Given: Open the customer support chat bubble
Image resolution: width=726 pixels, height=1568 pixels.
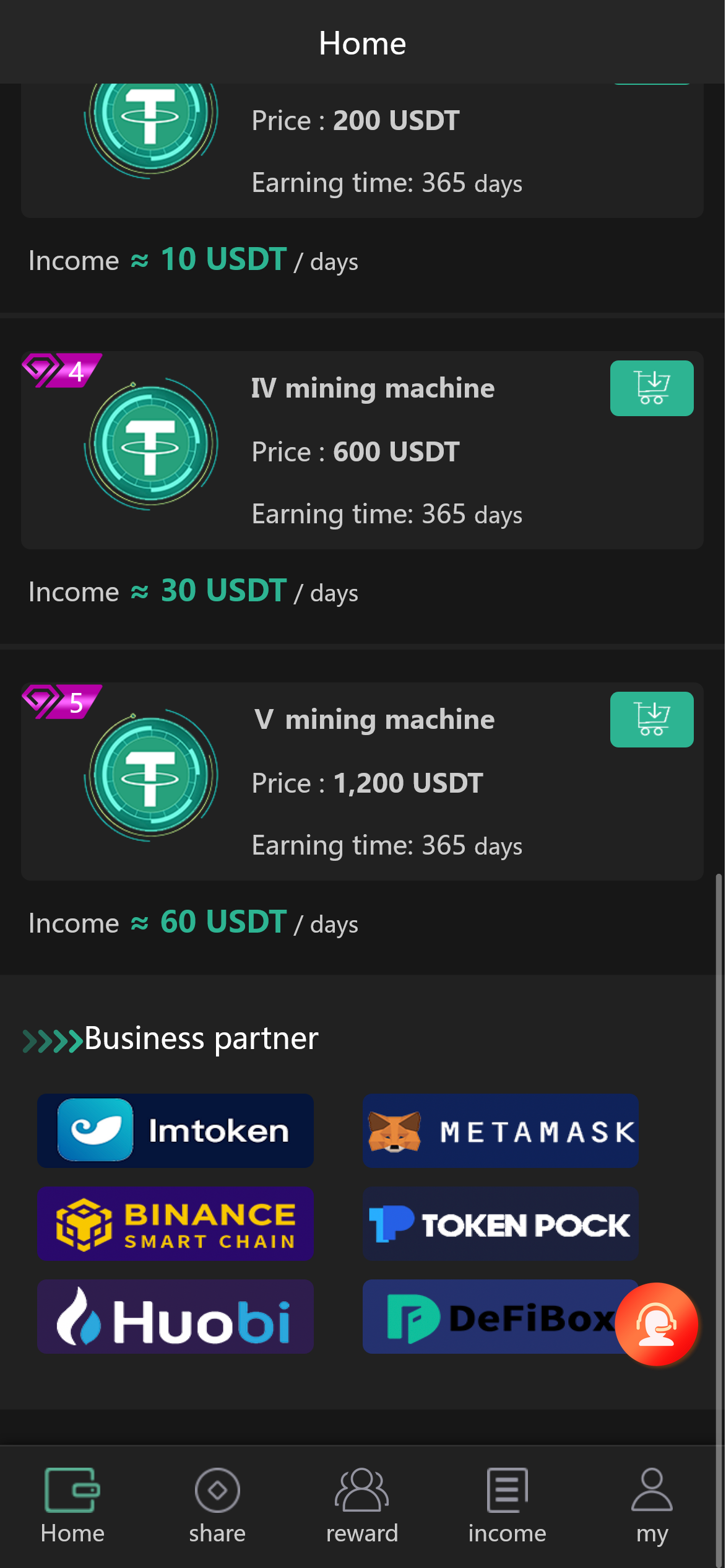Looking at the screenshot, I should tap(656, 1324).
